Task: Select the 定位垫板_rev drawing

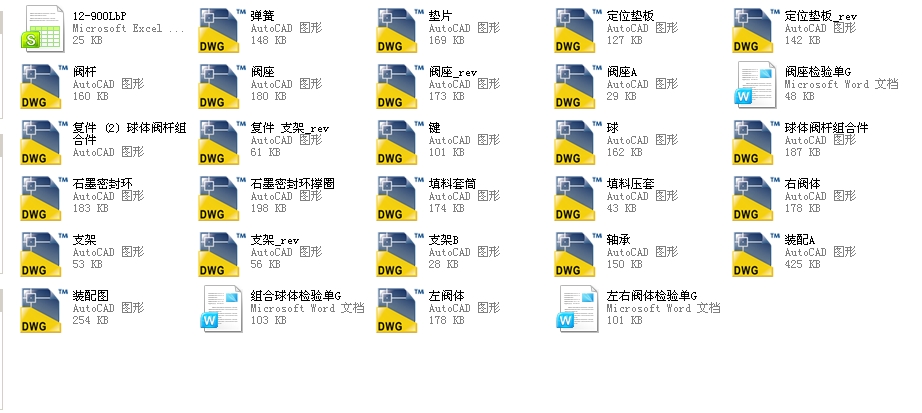Action: coord(754,29)
